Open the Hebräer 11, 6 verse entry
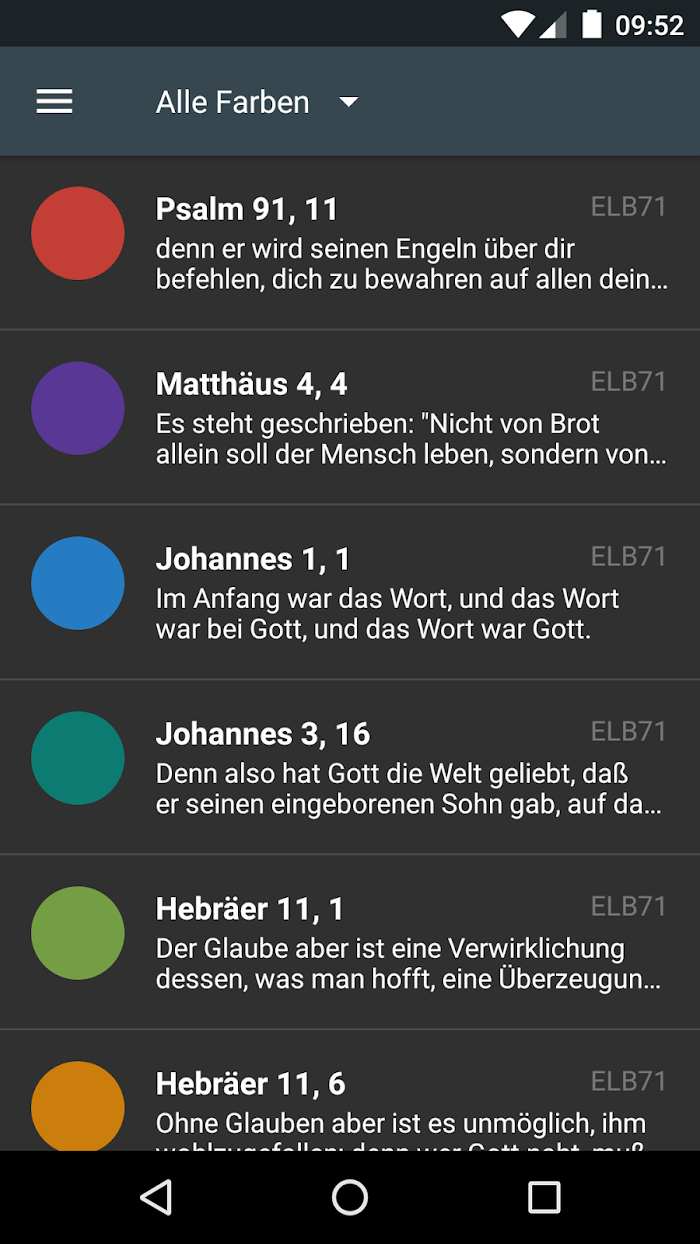Viewport: 700px width, 1244px height. (x=350, y=1091)
